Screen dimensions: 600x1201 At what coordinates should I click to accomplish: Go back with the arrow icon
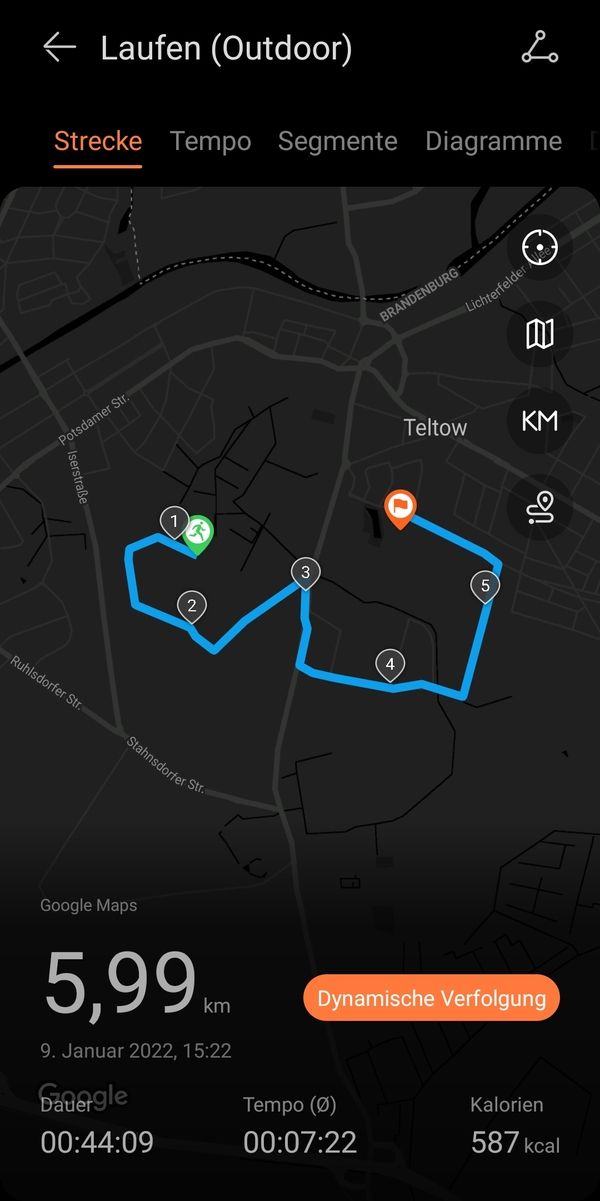(59, 48)
